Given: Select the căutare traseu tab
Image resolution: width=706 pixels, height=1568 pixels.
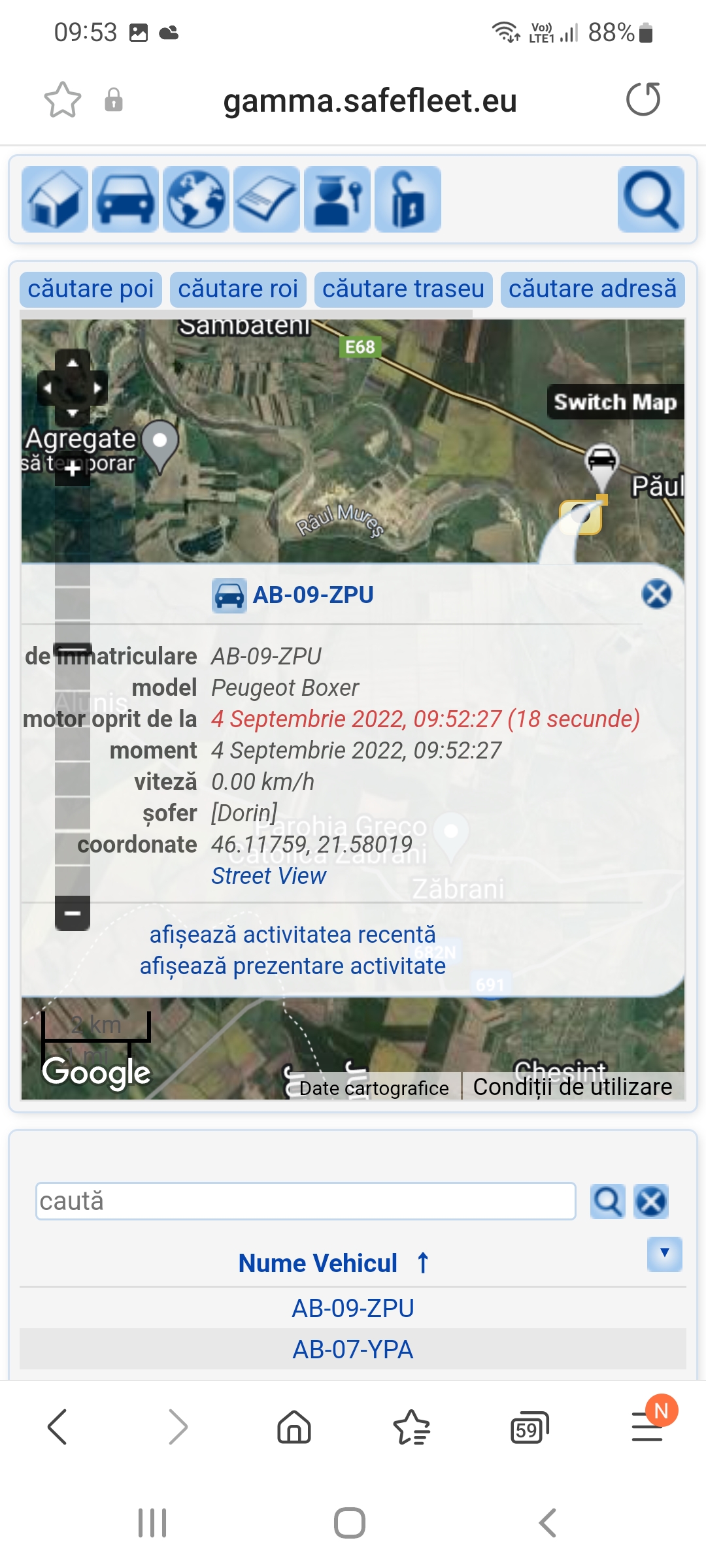Looking at the screenshot, I should click(403, 289).
